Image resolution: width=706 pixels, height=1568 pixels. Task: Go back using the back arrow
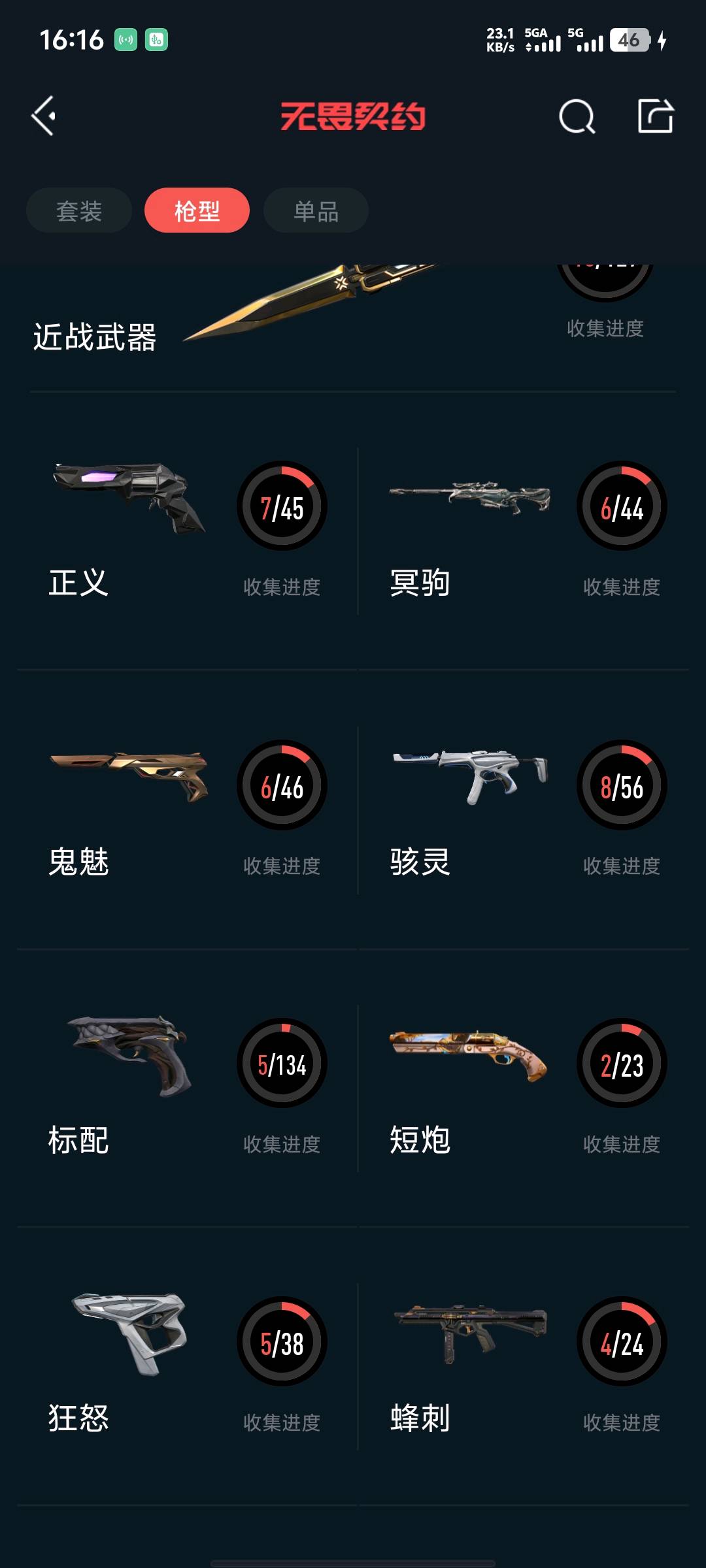[44, 116]
